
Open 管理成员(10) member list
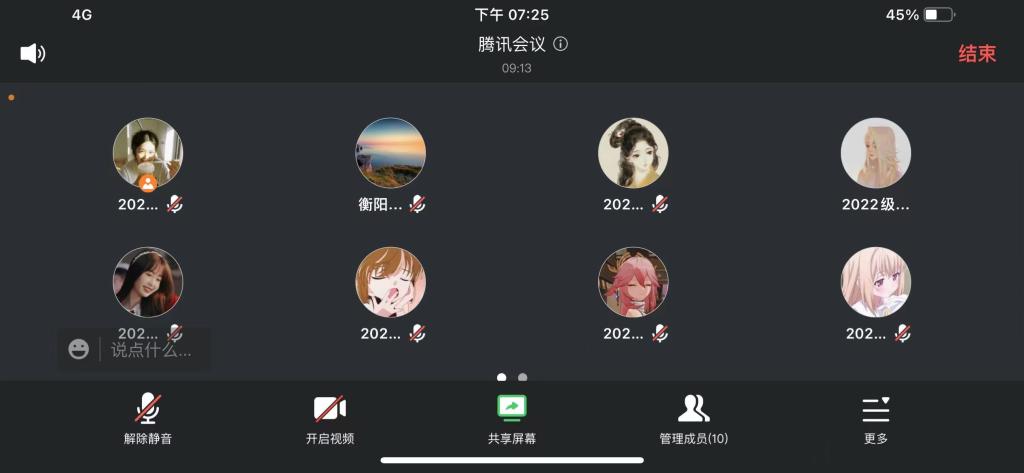(x=693, y=418)
